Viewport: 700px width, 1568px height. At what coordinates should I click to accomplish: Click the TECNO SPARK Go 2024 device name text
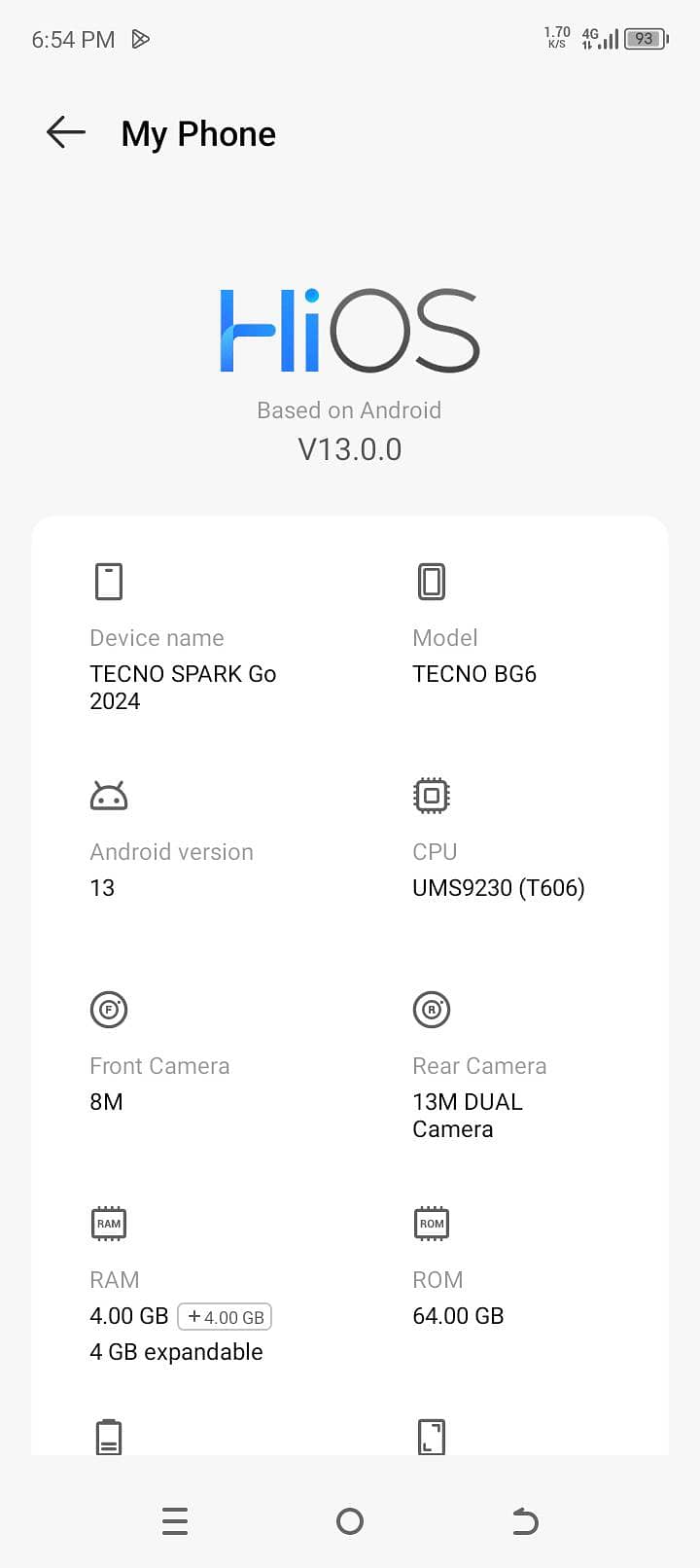[x=183, y=687]
